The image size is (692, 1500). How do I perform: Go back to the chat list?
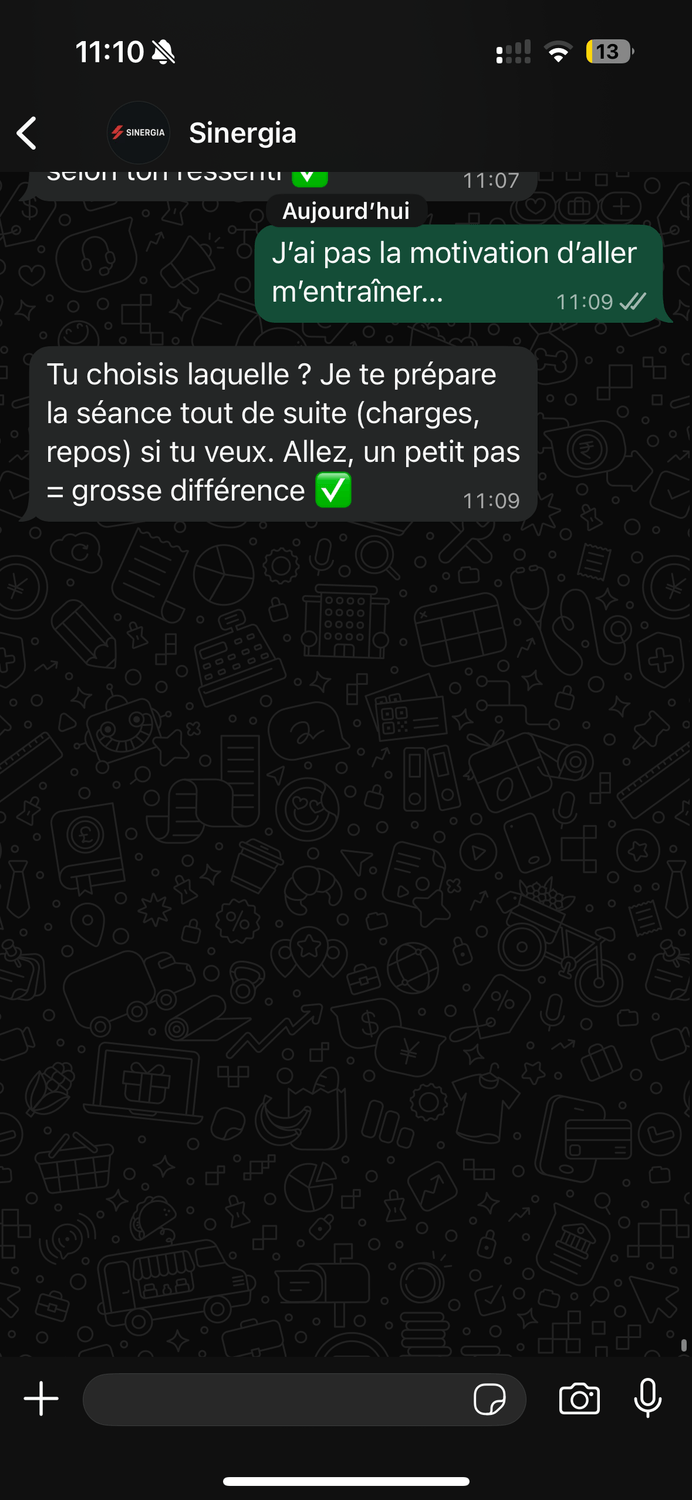pos(27,133)
